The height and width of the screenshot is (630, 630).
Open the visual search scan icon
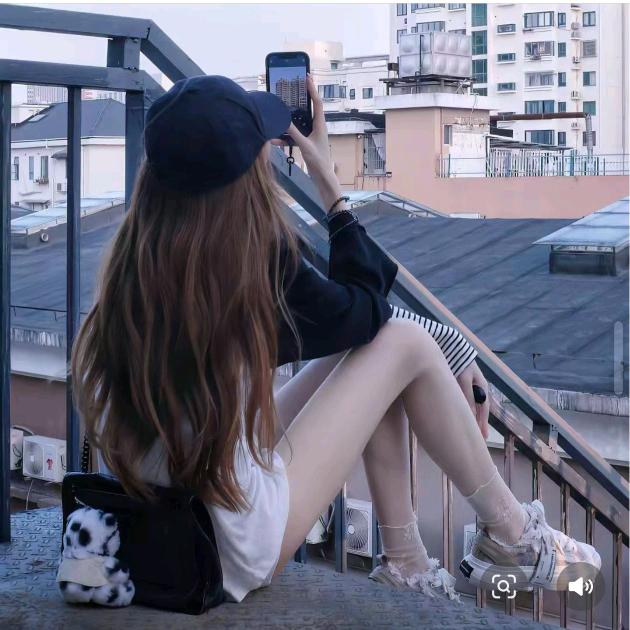pyautogui.click(x=504, y=587)
